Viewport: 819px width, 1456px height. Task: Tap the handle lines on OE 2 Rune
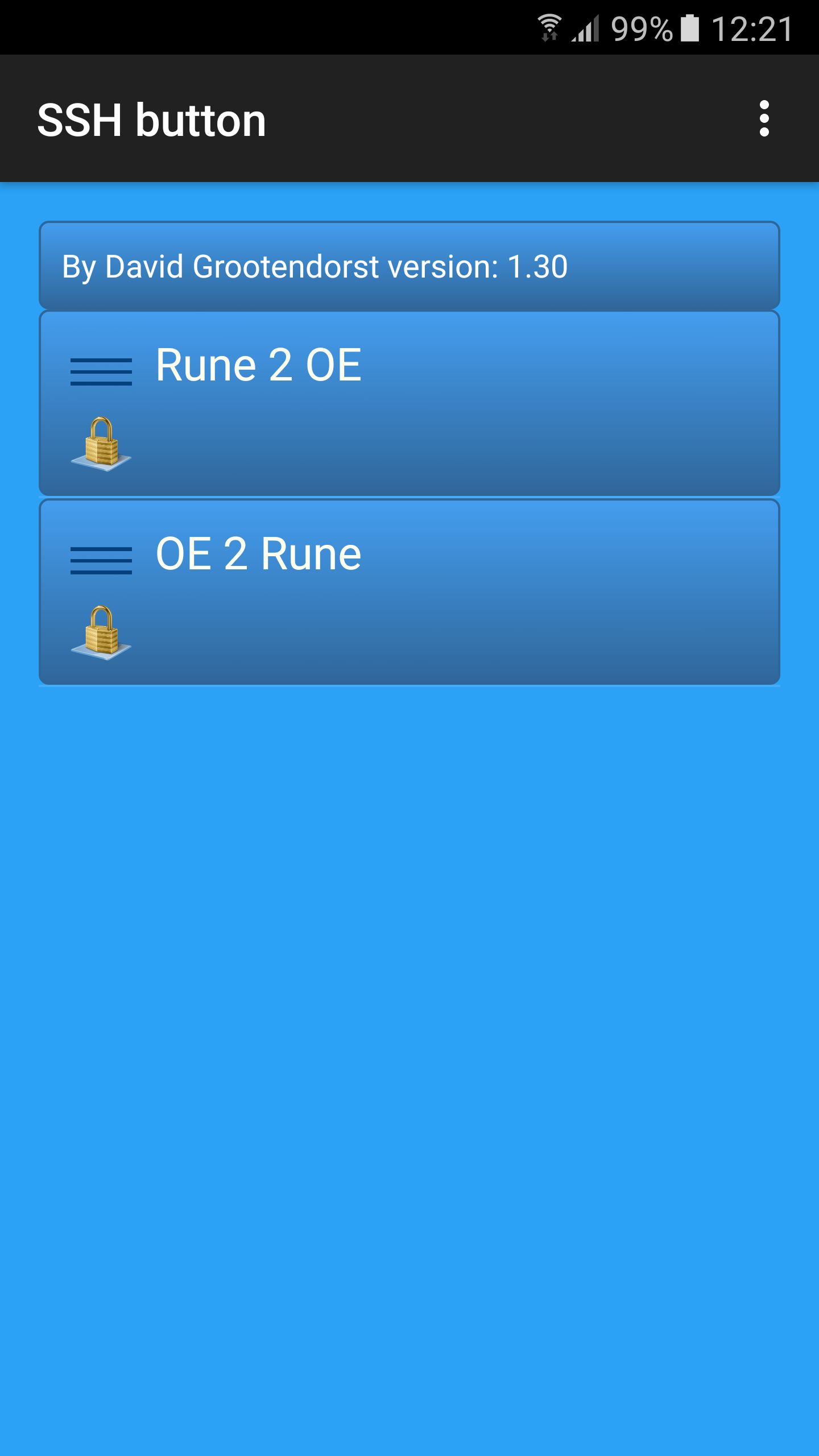(101, 560)
